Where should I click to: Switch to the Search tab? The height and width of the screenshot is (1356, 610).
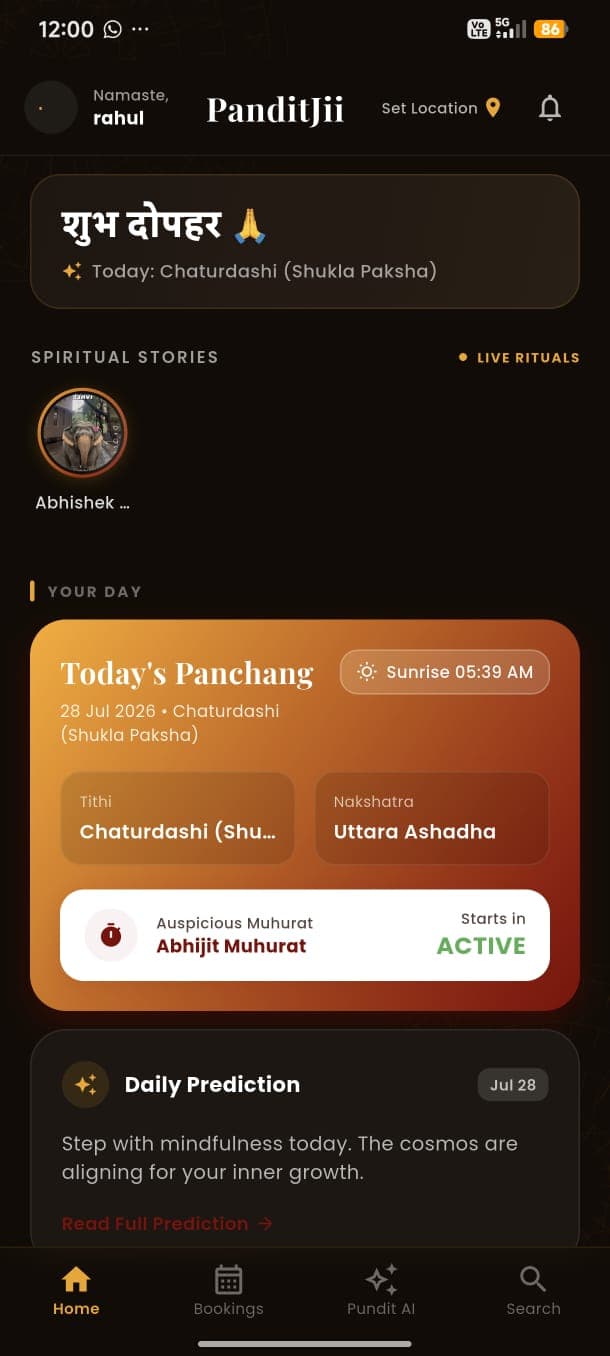pos(533,1290)
